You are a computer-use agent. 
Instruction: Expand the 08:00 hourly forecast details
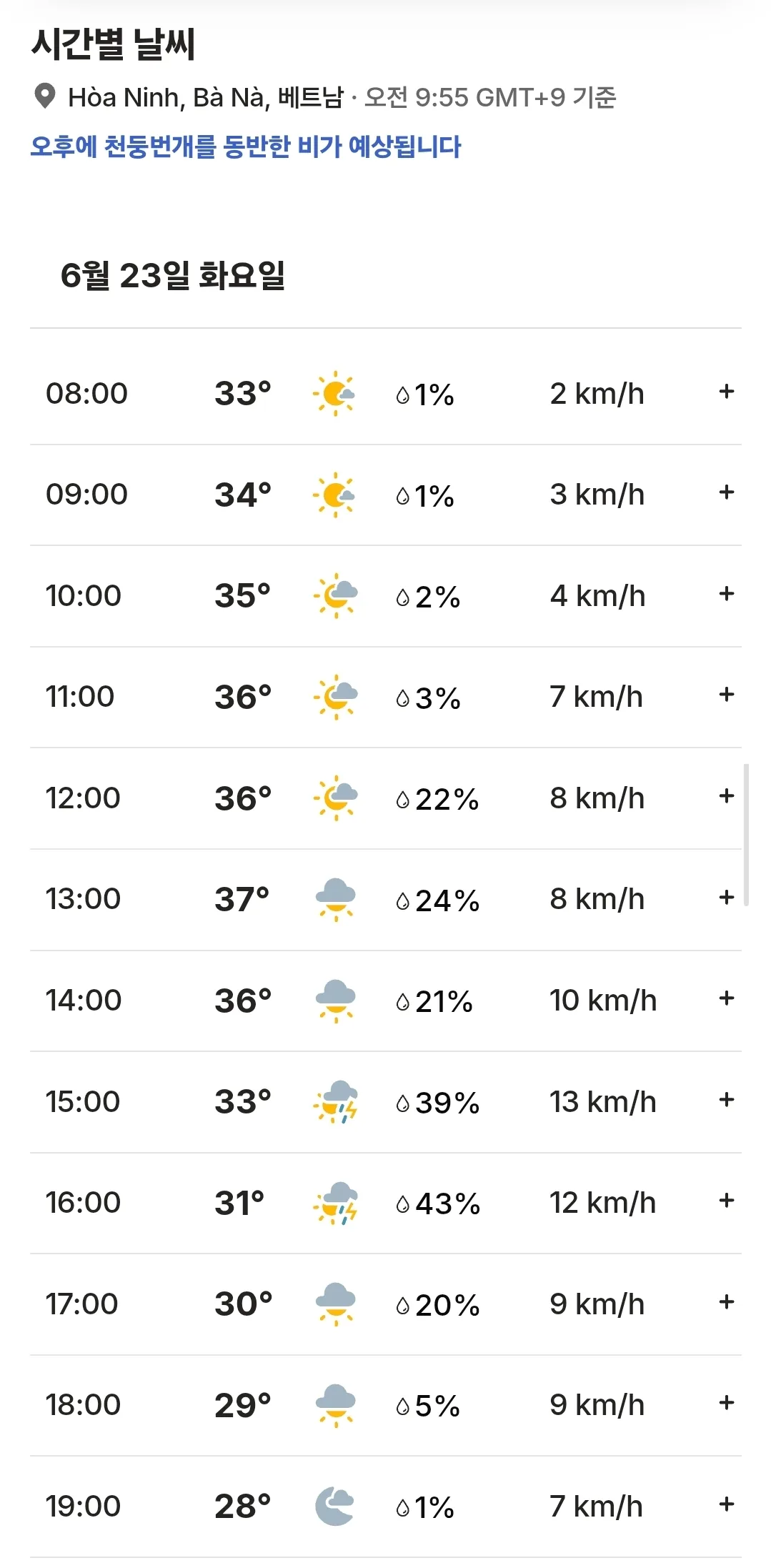pyautogui.click(x=726, y=392)
